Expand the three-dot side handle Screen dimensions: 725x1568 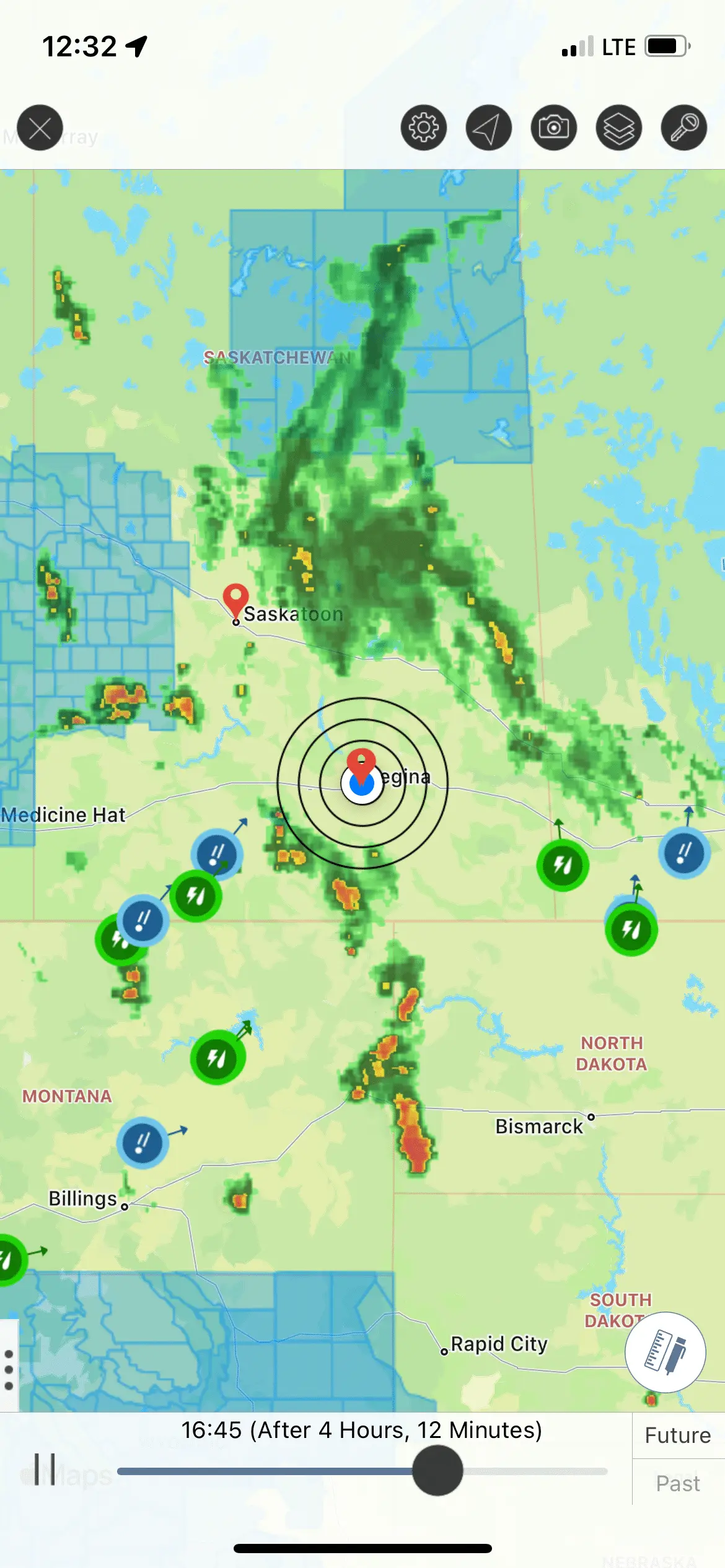(x=9, y=1370)
